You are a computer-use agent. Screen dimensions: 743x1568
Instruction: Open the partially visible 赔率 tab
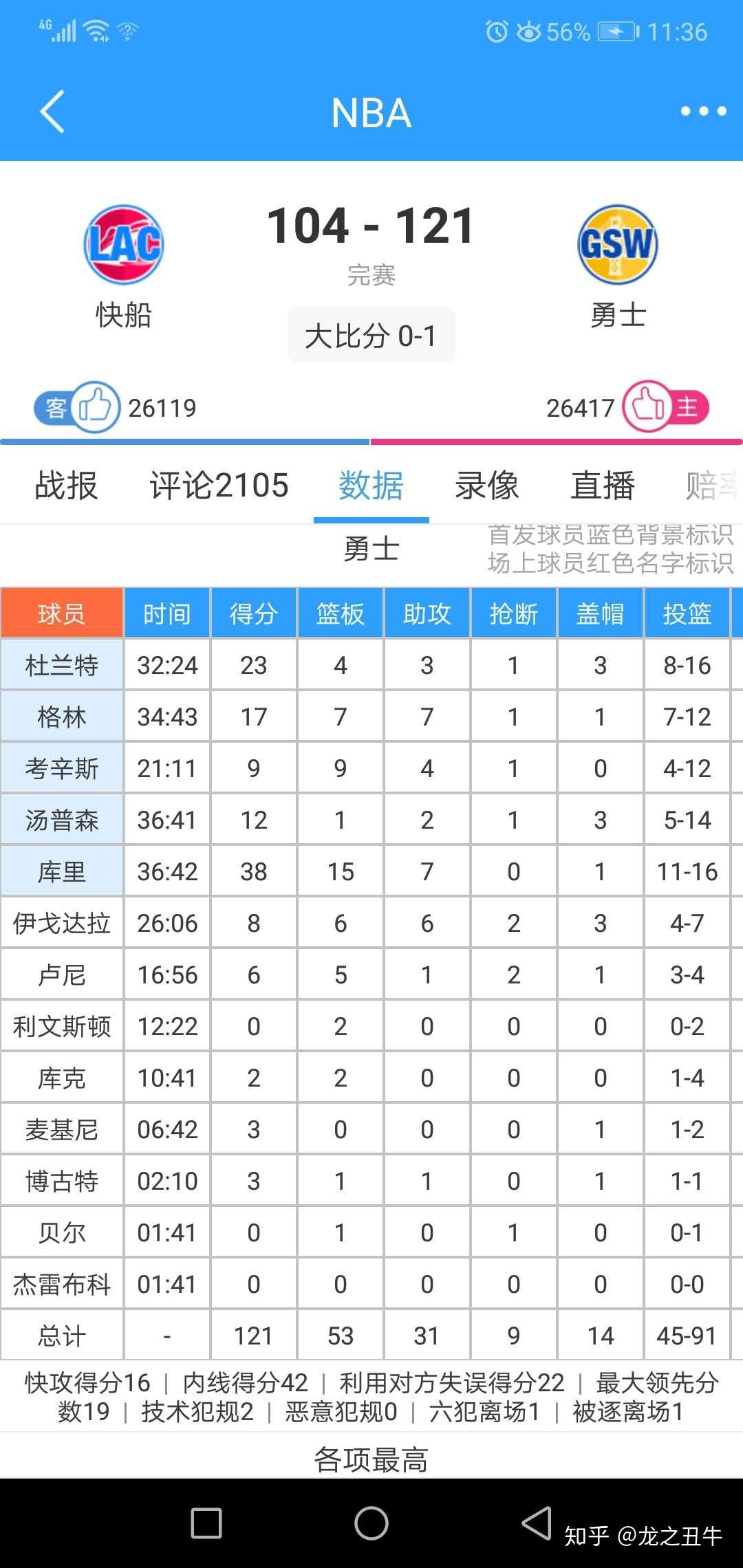[711, 486]
